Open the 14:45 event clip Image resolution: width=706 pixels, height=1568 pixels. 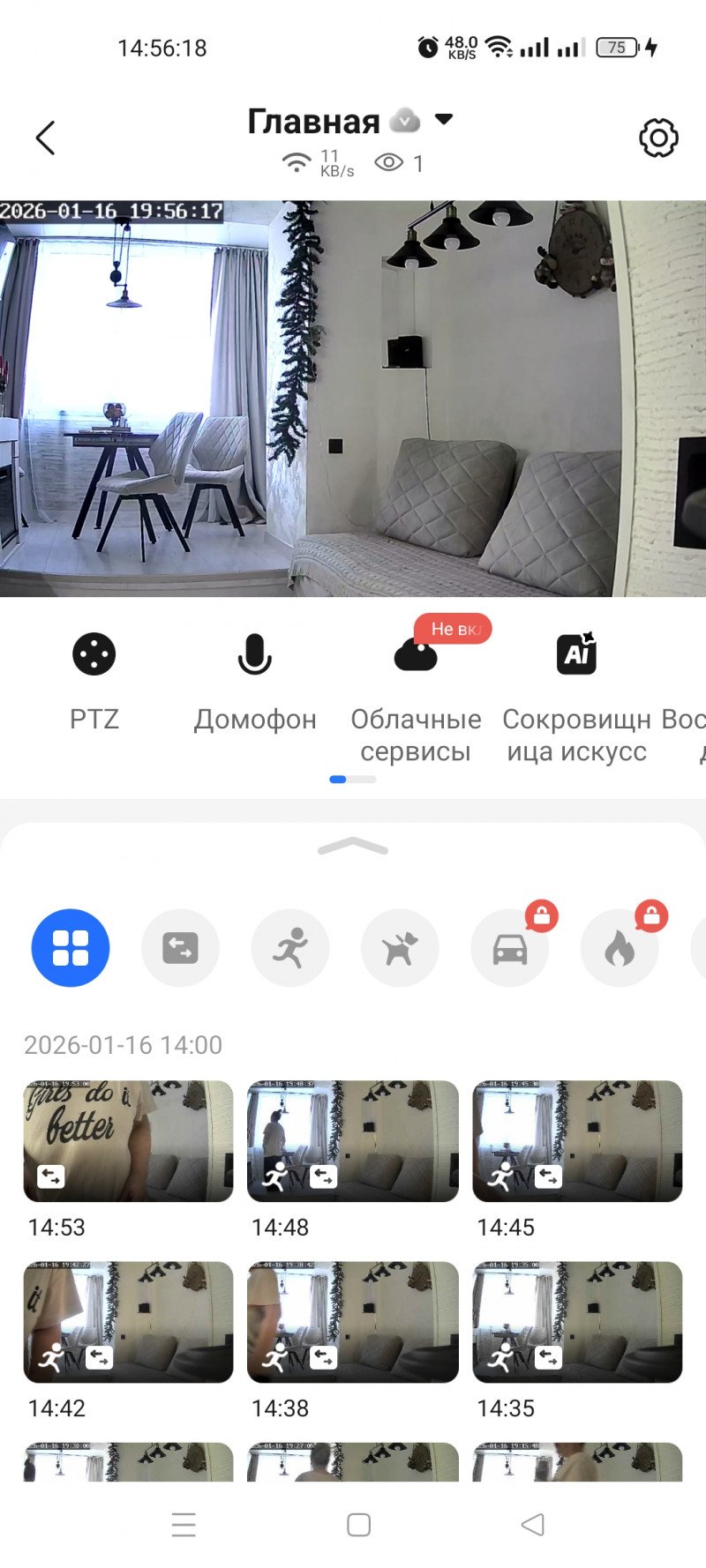pos(578,1141)
